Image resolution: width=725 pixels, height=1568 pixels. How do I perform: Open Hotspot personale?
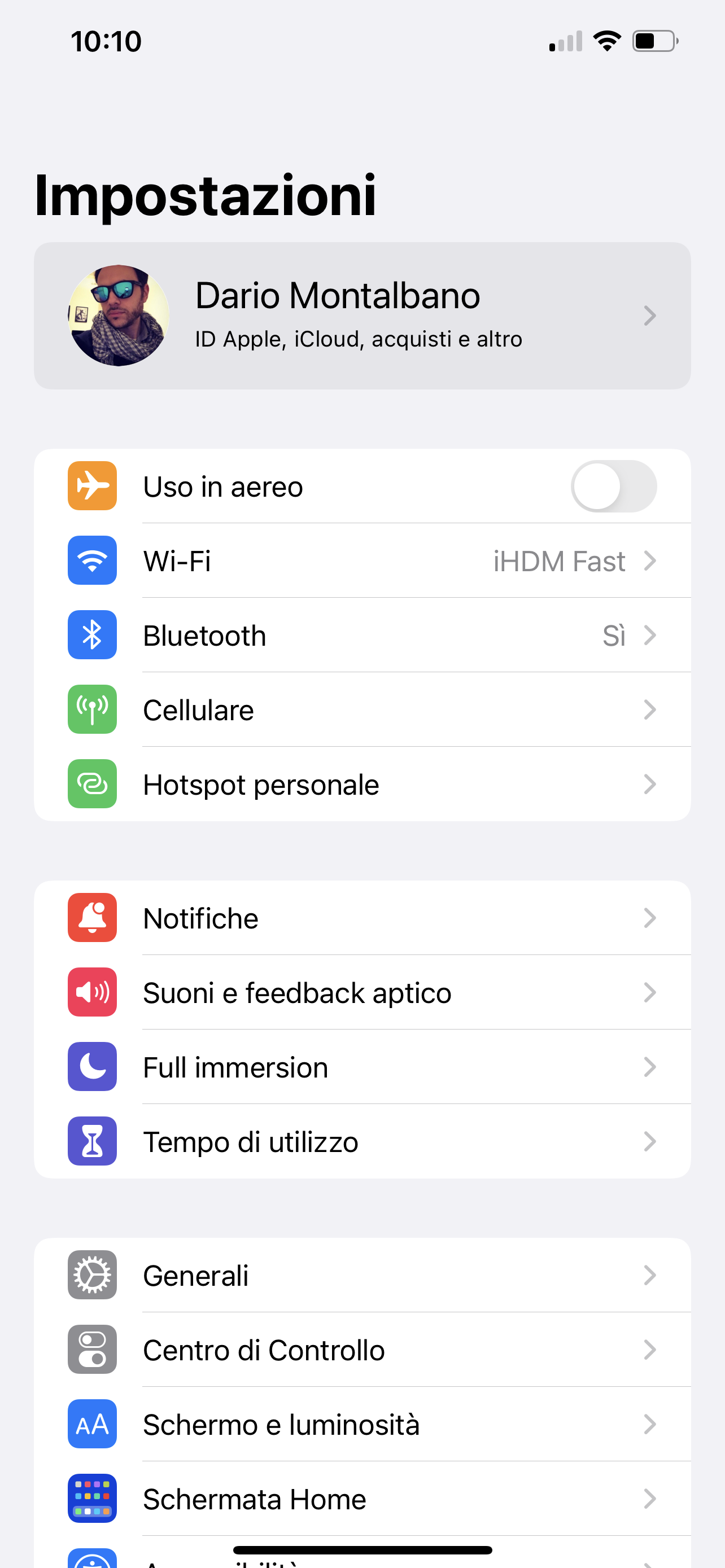362,784
